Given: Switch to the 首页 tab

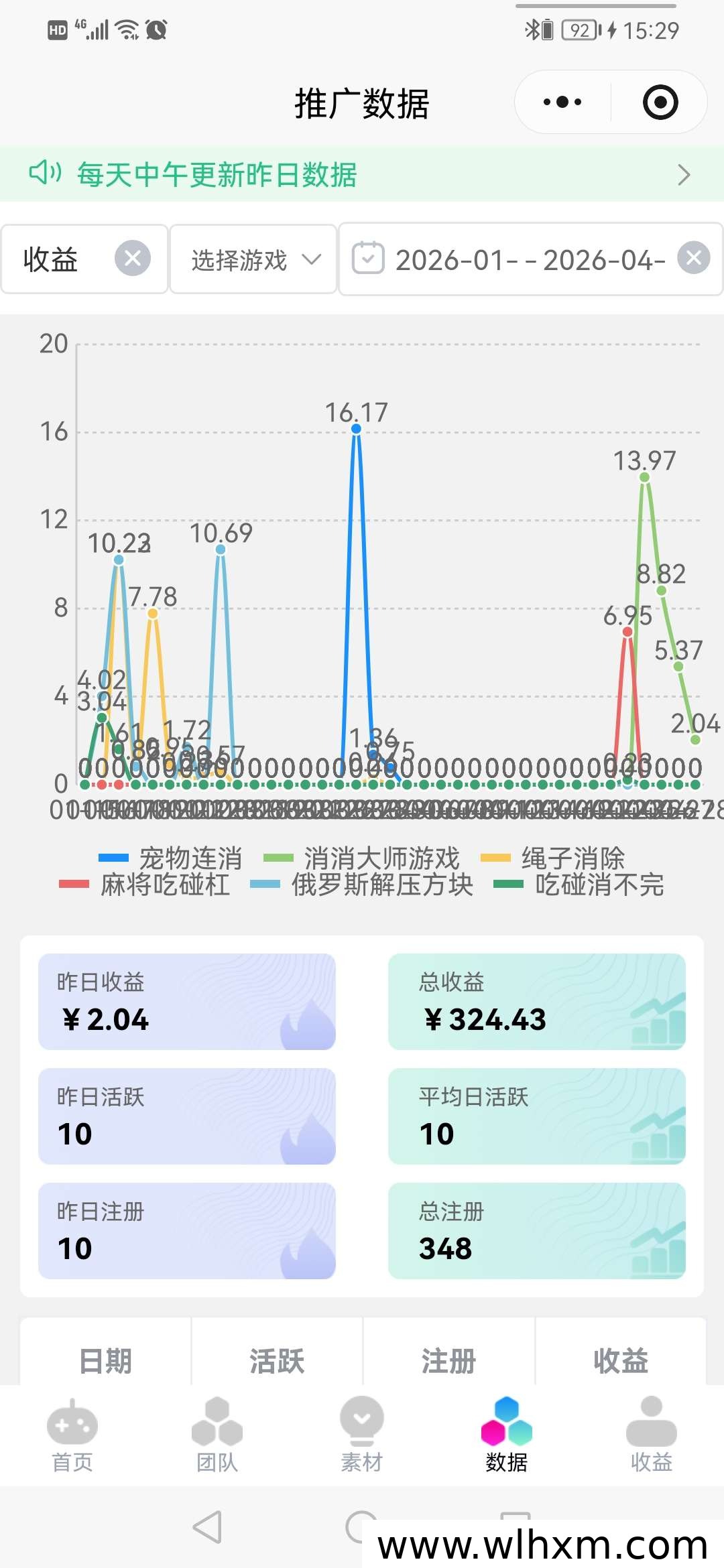Looking at the screenshot, I should [x=72, y=1434].
